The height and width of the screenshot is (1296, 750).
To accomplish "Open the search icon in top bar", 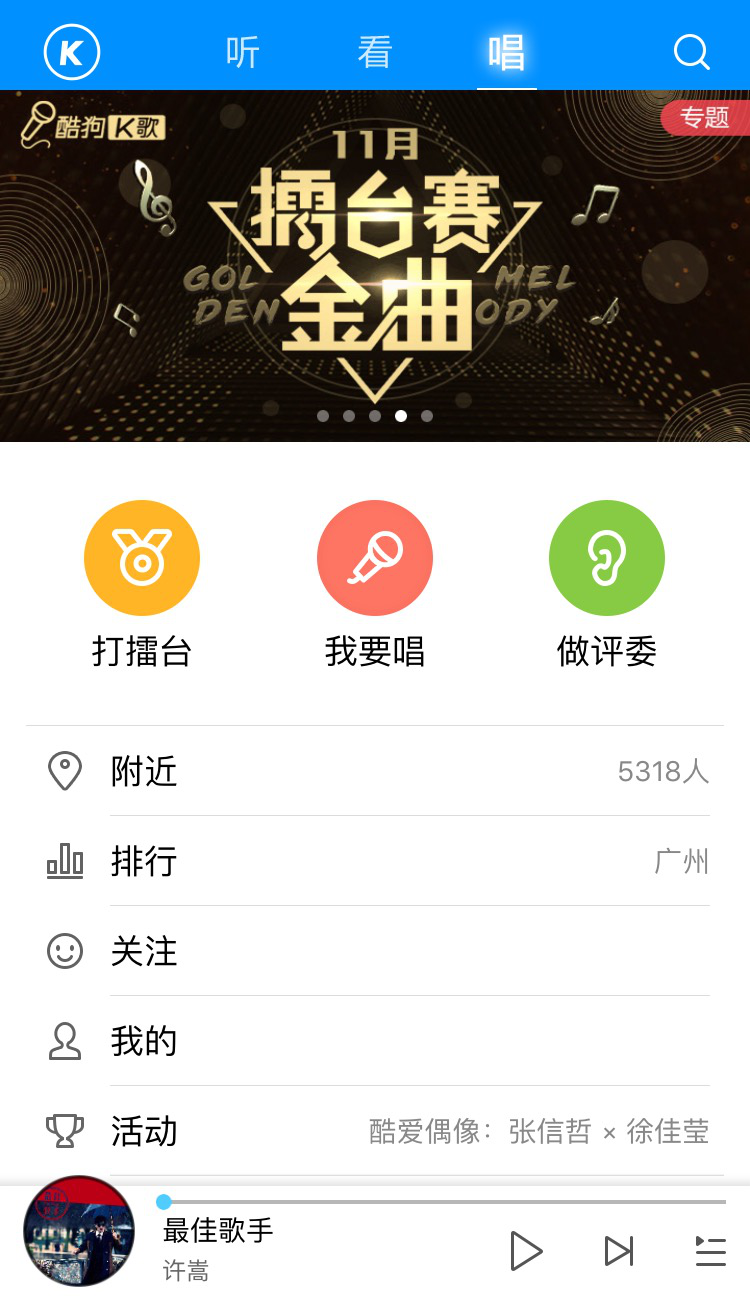I will coord(691,52).
